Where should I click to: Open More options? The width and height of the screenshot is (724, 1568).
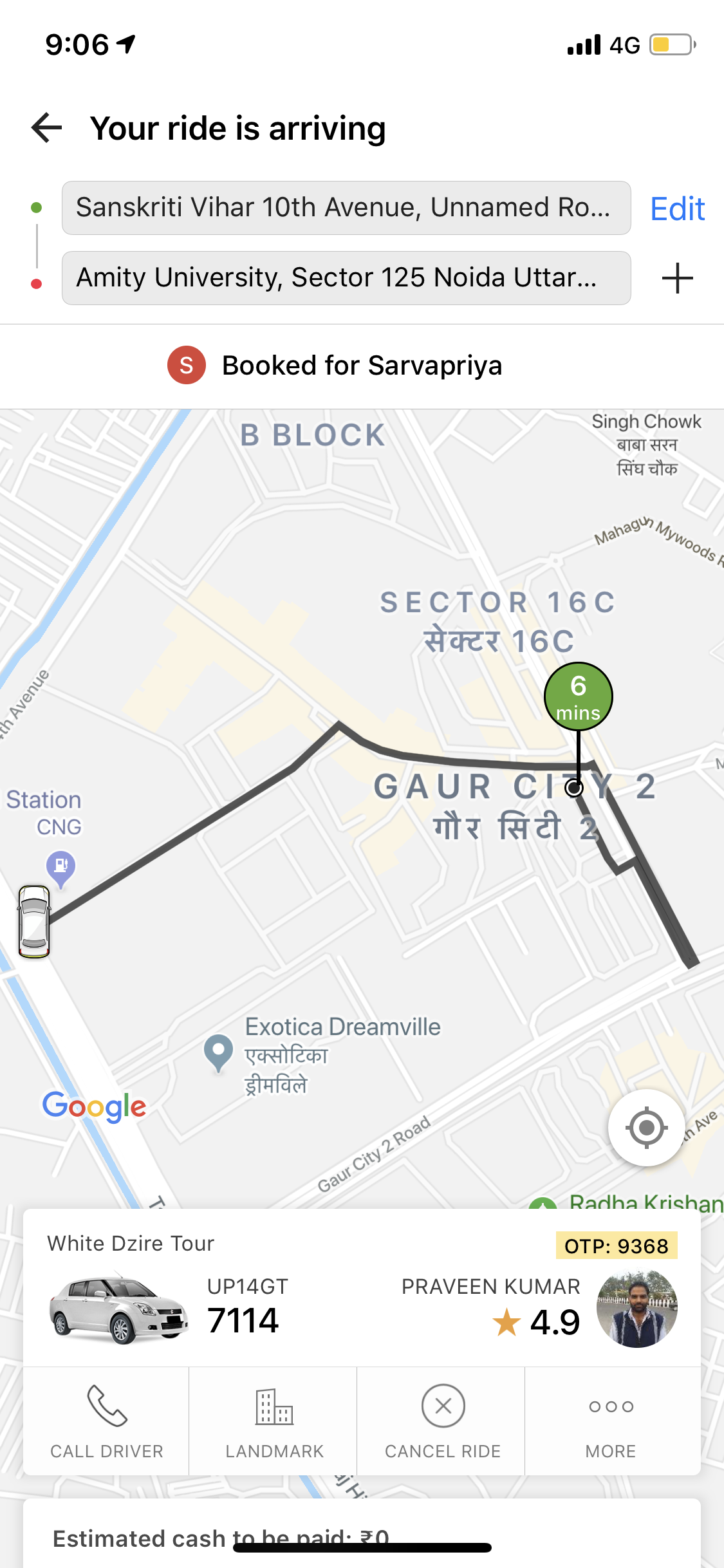coord(611,1421)
